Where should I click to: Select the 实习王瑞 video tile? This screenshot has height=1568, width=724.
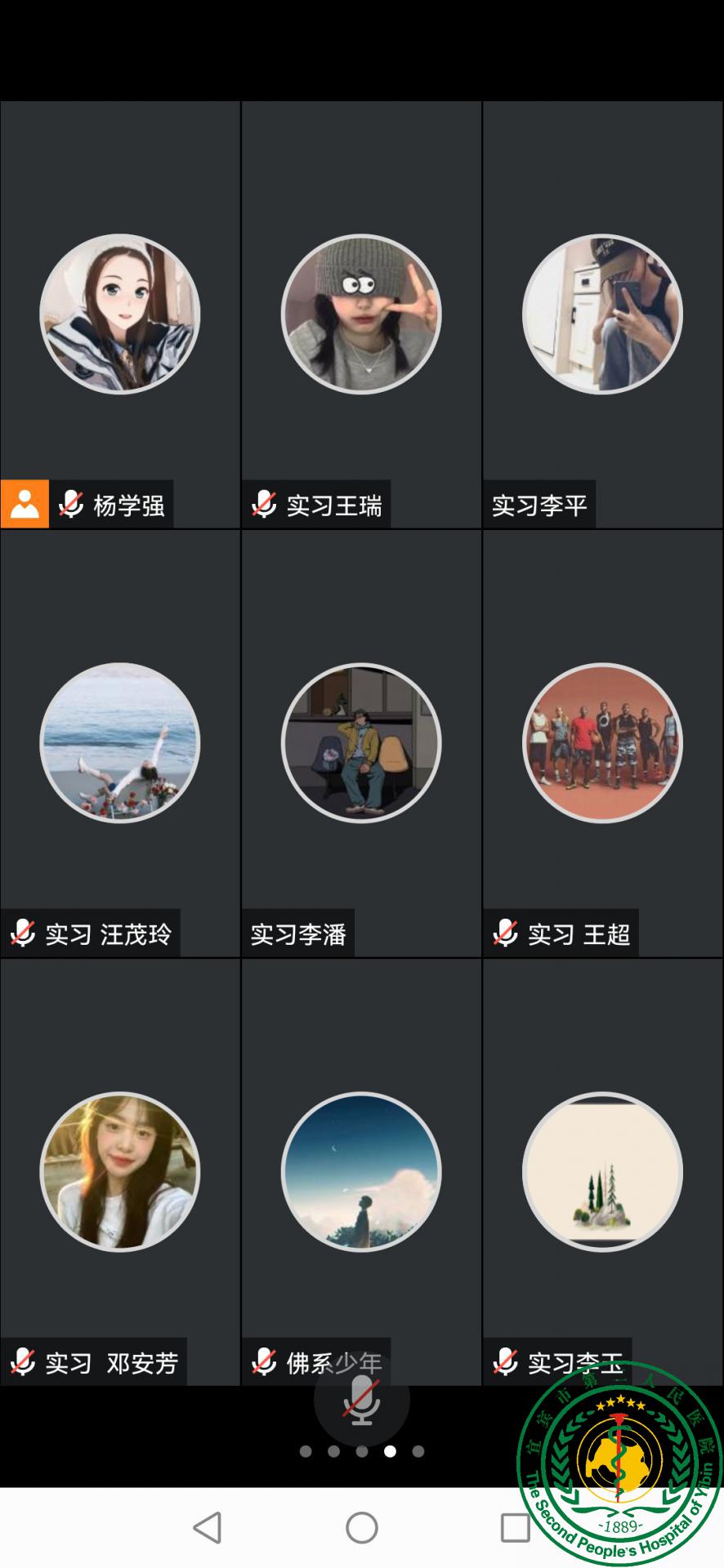(361, 314)
